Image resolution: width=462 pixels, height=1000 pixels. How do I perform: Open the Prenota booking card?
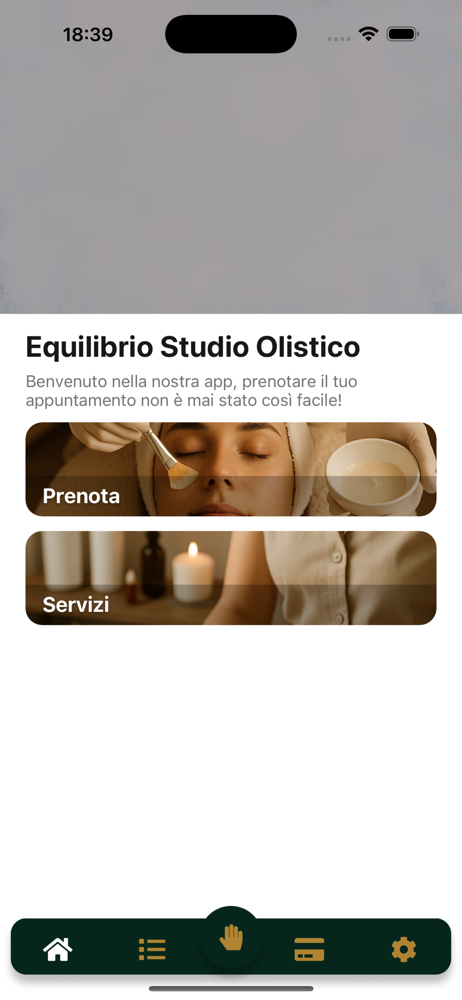[231, 469]
